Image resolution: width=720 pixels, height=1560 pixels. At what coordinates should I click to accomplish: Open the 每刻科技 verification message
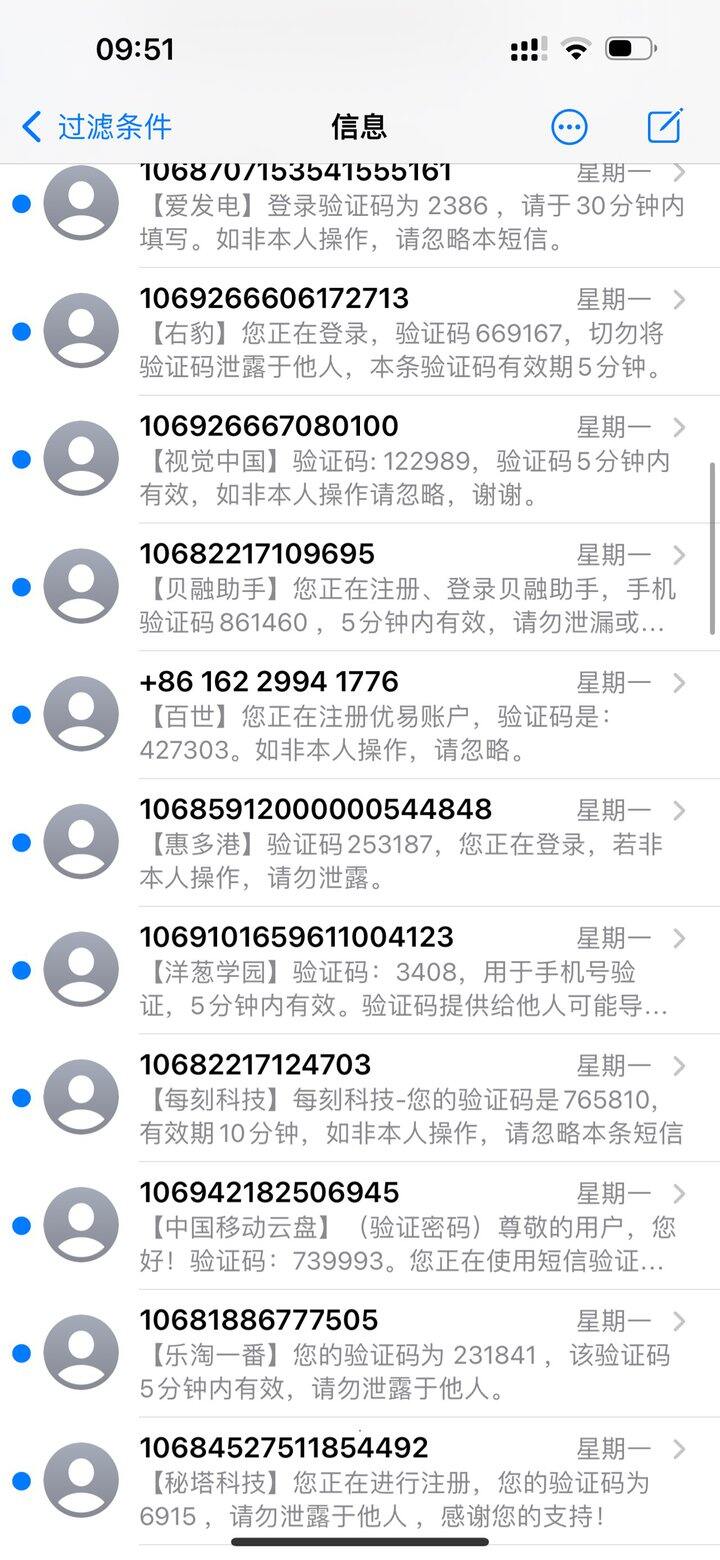410,1099
